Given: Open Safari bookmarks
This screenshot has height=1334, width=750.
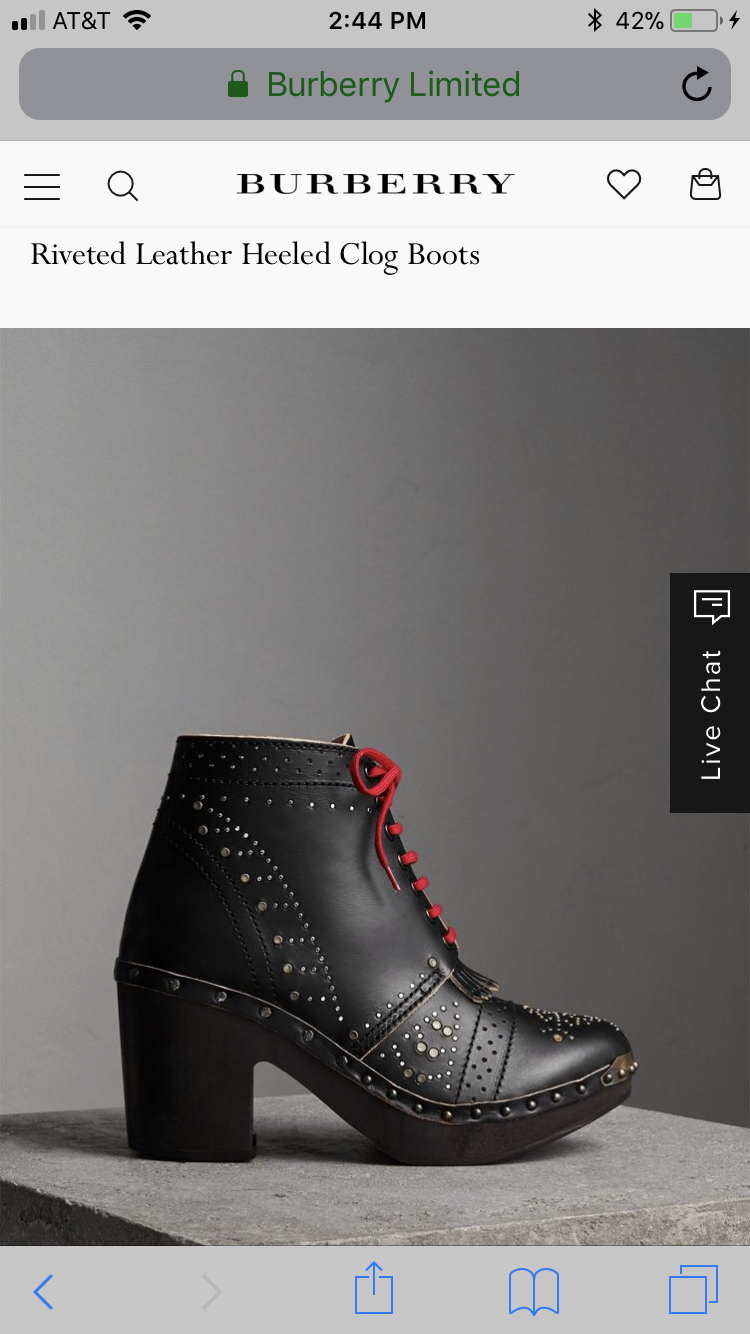Looking at the screenshot, I should pos(534,1292).
